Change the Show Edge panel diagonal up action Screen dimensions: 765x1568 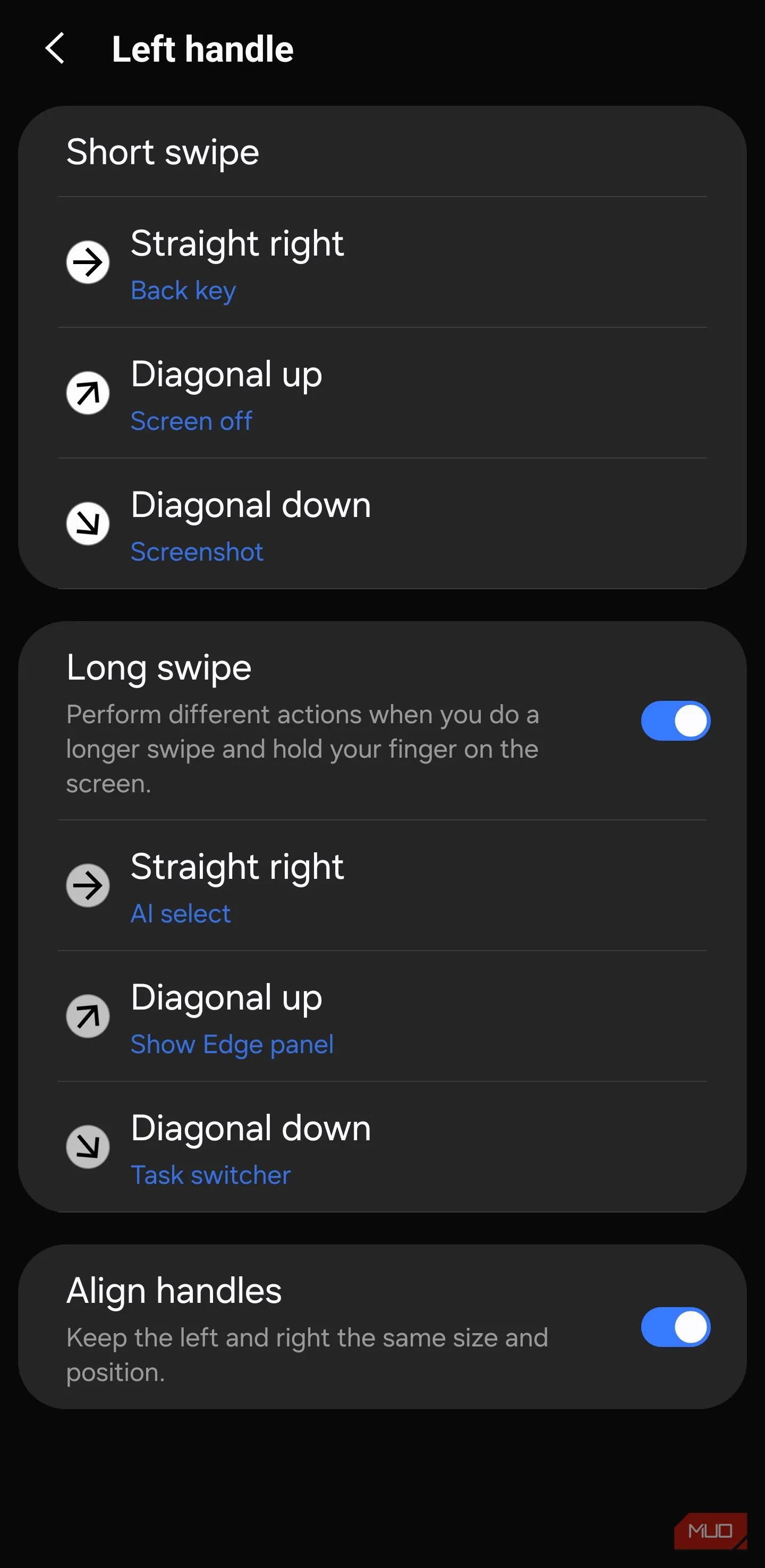[x=382, y=1016]
